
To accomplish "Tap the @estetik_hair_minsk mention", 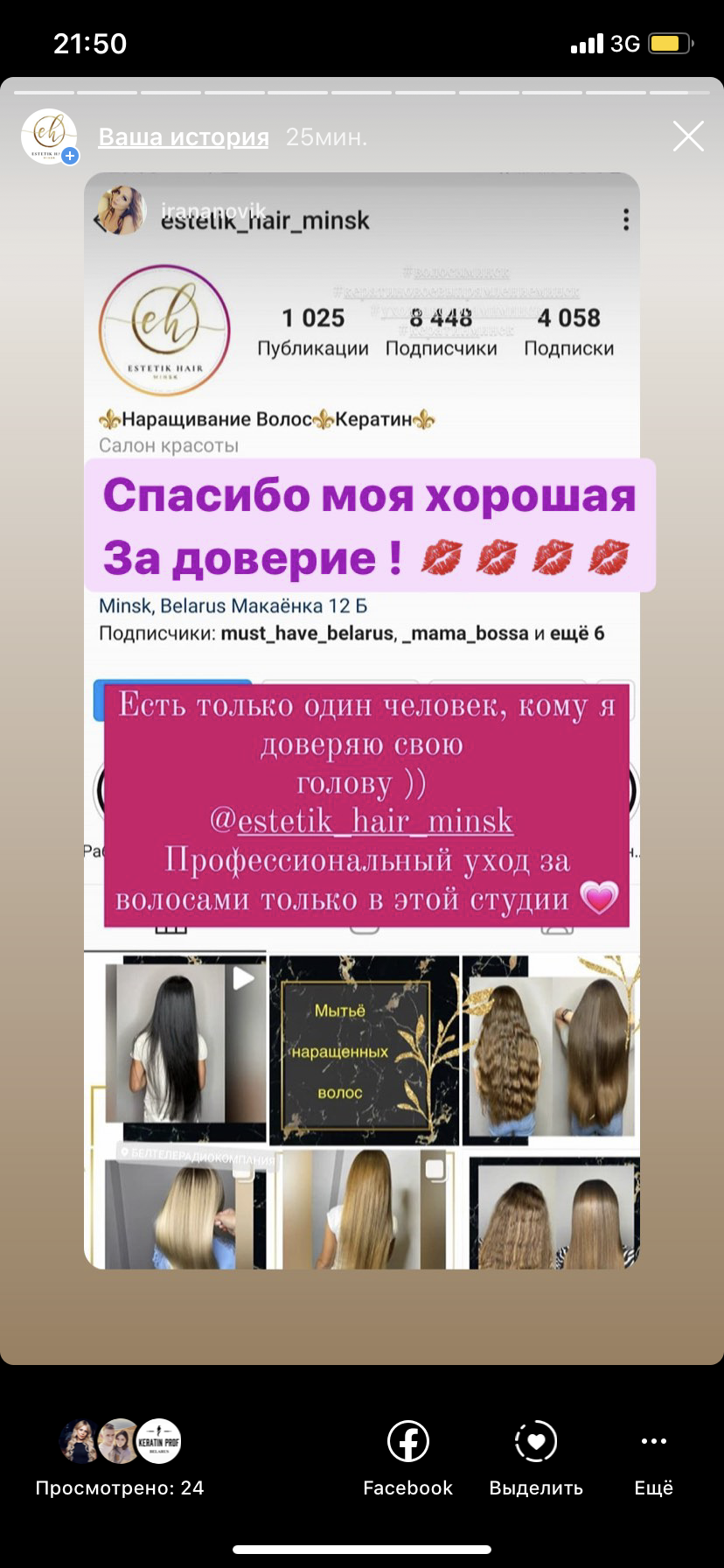I will 361,822.
